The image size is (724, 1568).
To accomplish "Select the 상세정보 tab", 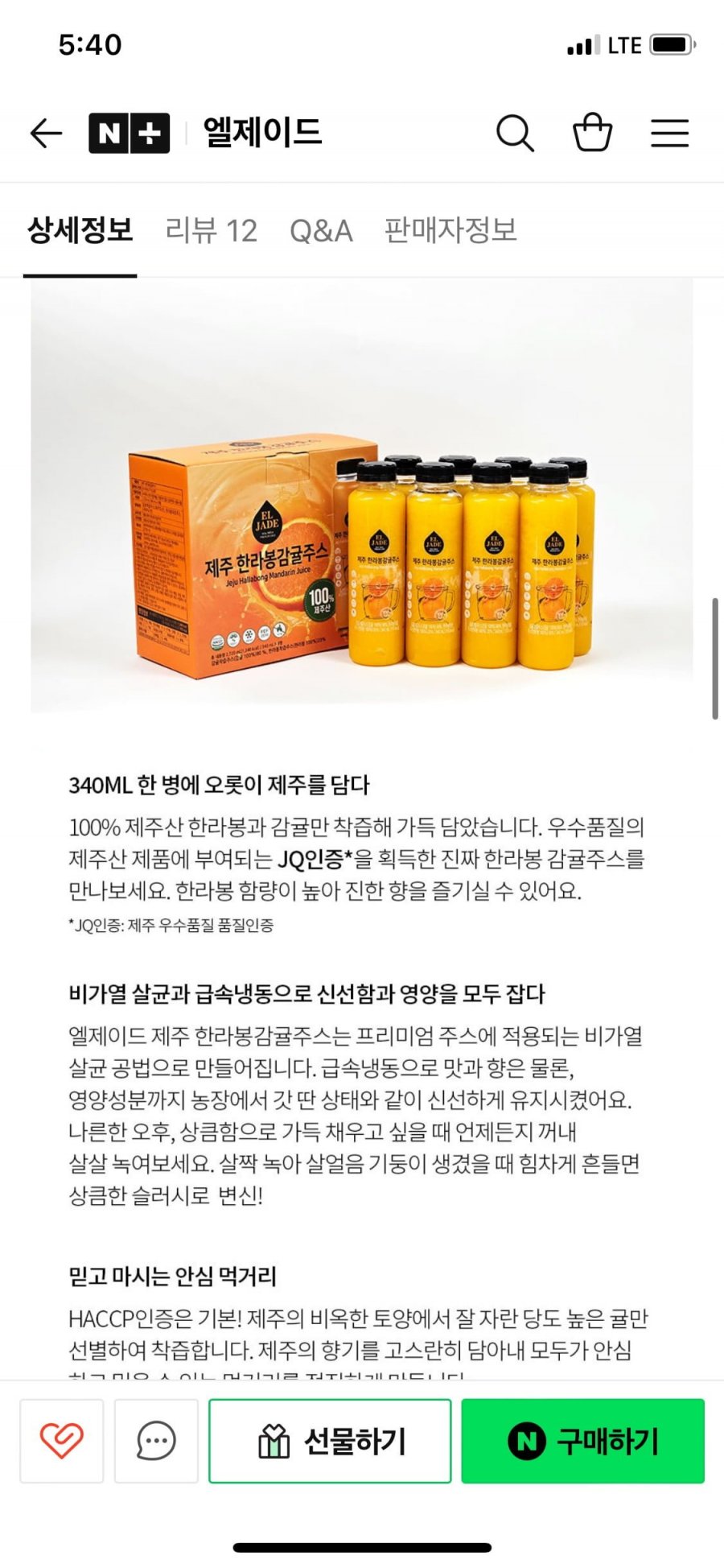I will pos(80,231).
